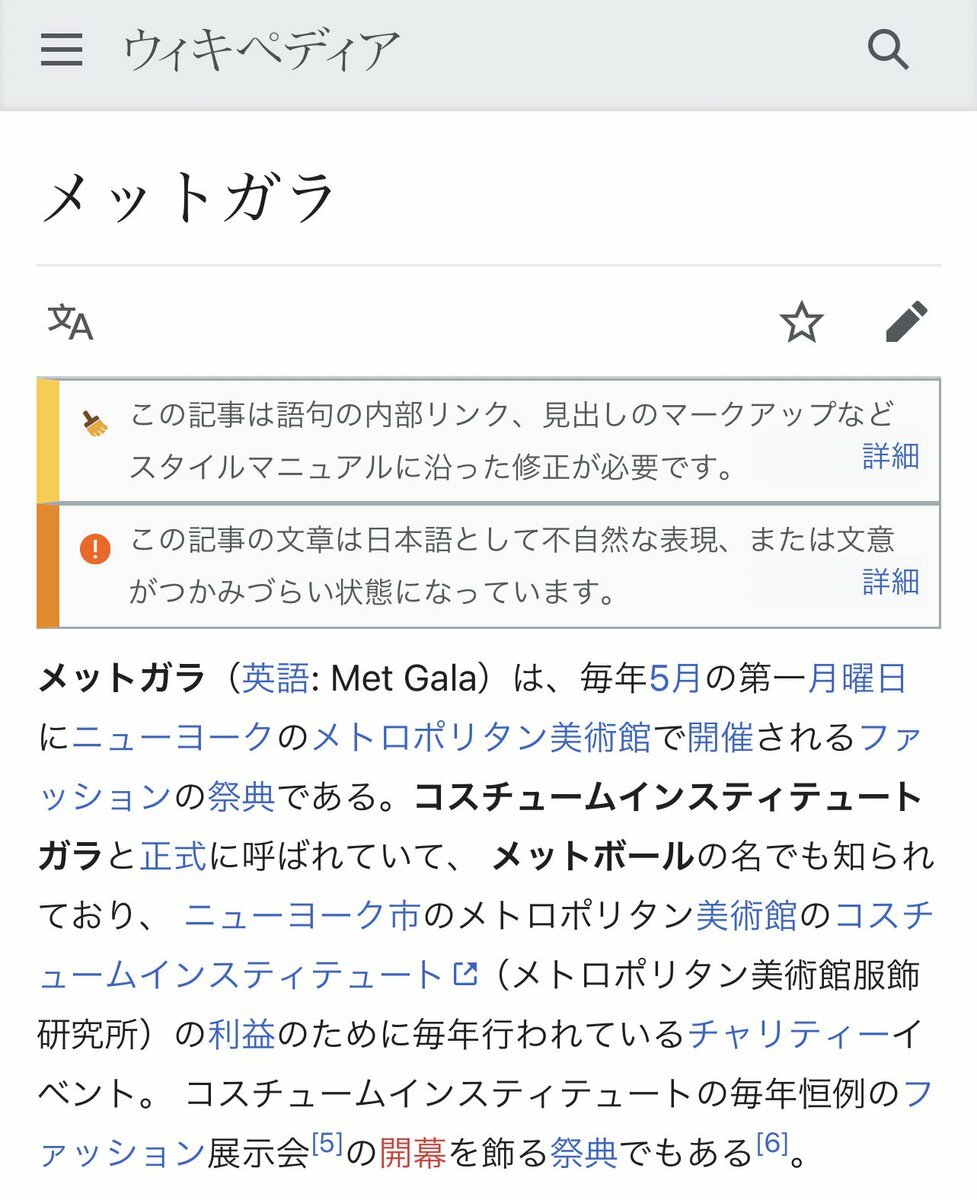Open 詳細 for the style manual notice
Screen dimensions: 977x1200
tap(890, 456)
